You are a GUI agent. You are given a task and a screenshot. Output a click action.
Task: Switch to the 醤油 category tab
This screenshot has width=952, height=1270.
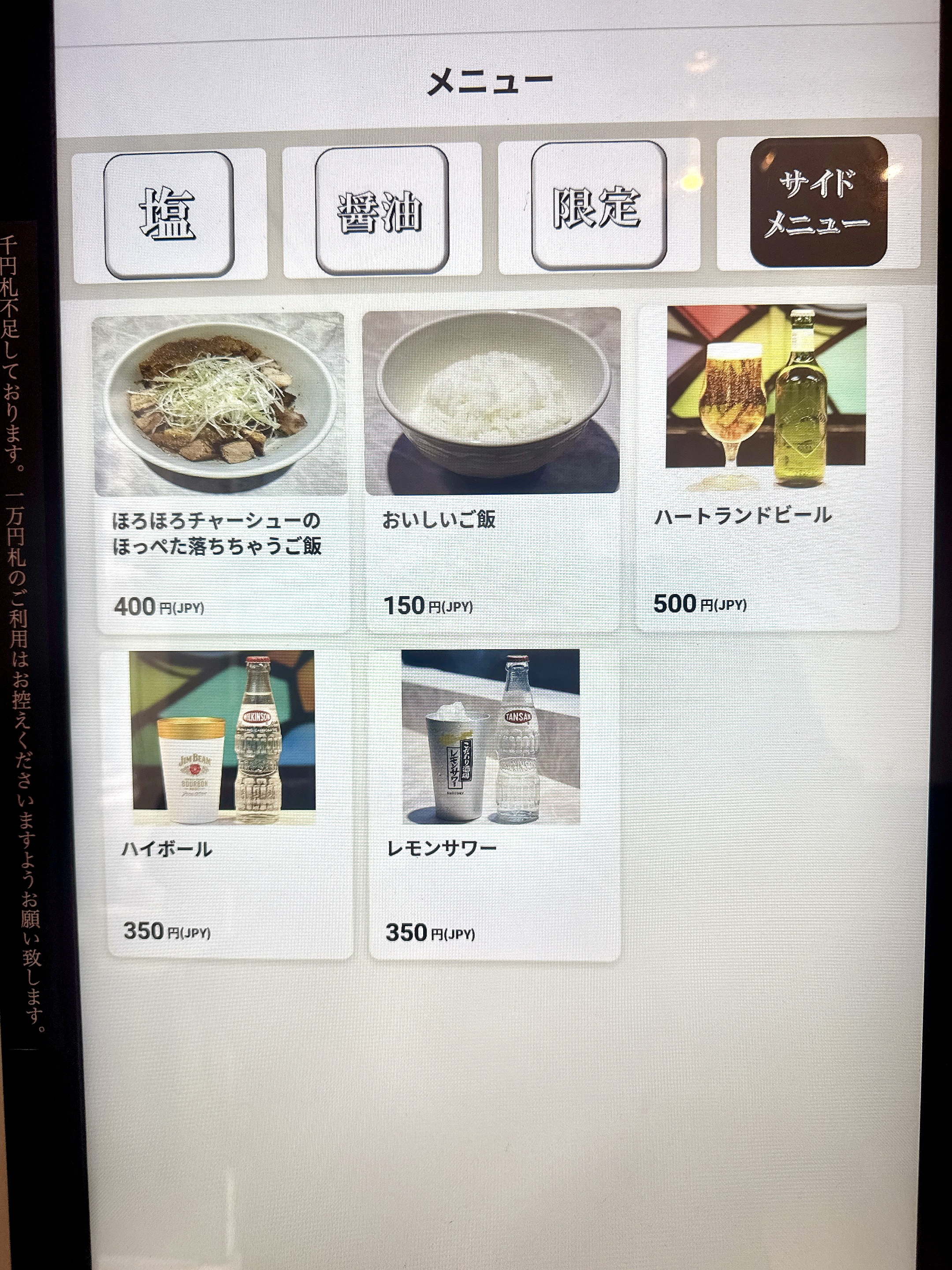[x=382, y=210]
